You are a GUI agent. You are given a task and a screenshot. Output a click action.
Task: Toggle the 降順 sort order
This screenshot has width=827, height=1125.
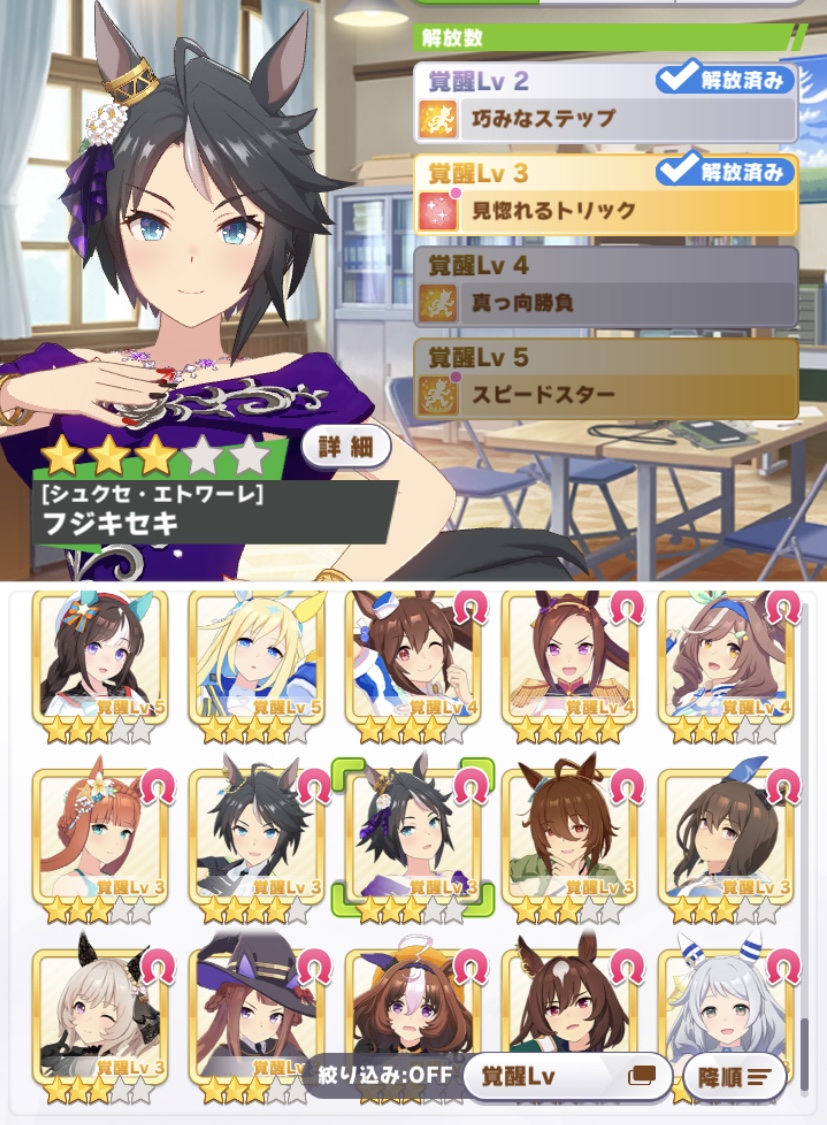[x=734, y=1076]
